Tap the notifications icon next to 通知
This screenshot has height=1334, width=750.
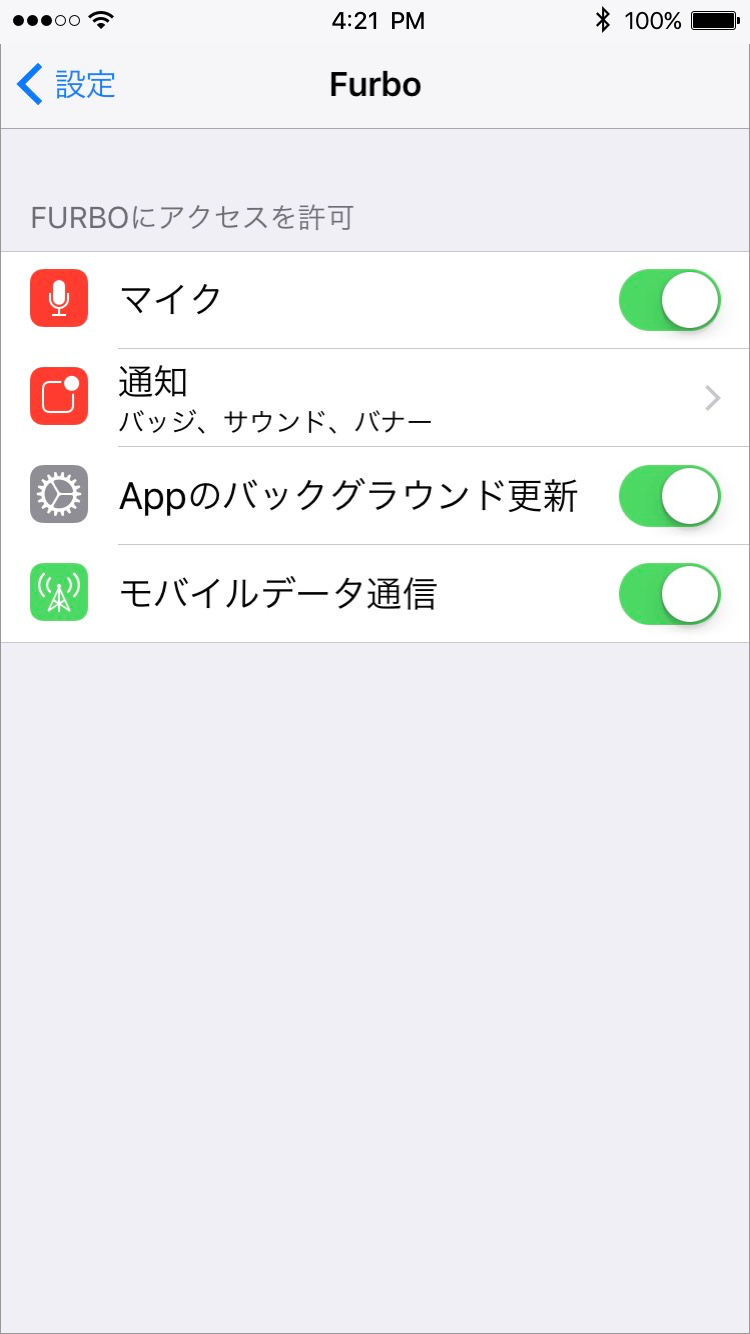click(58, 397)
